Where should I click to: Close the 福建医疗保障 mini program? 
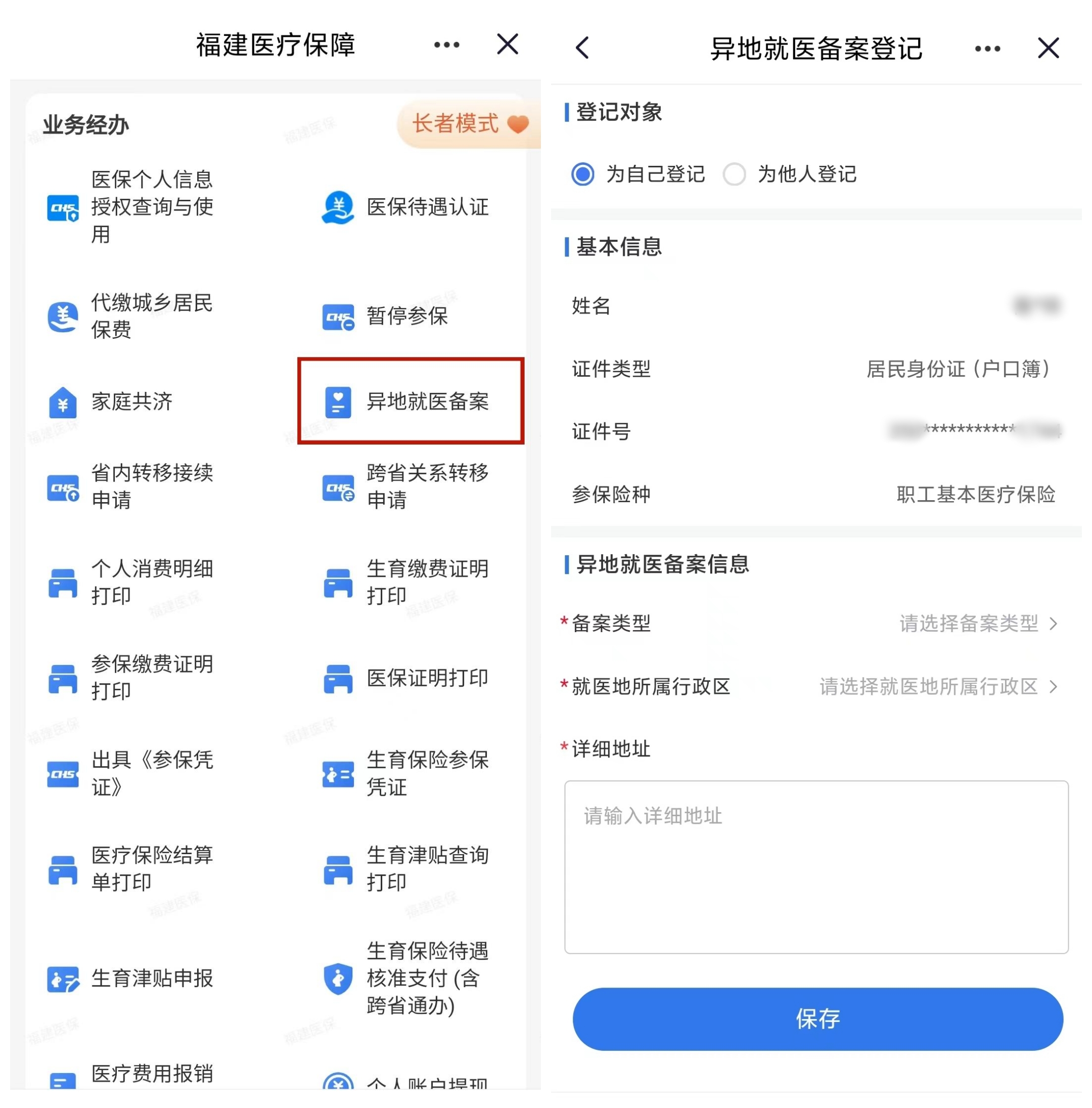(507, 44)
